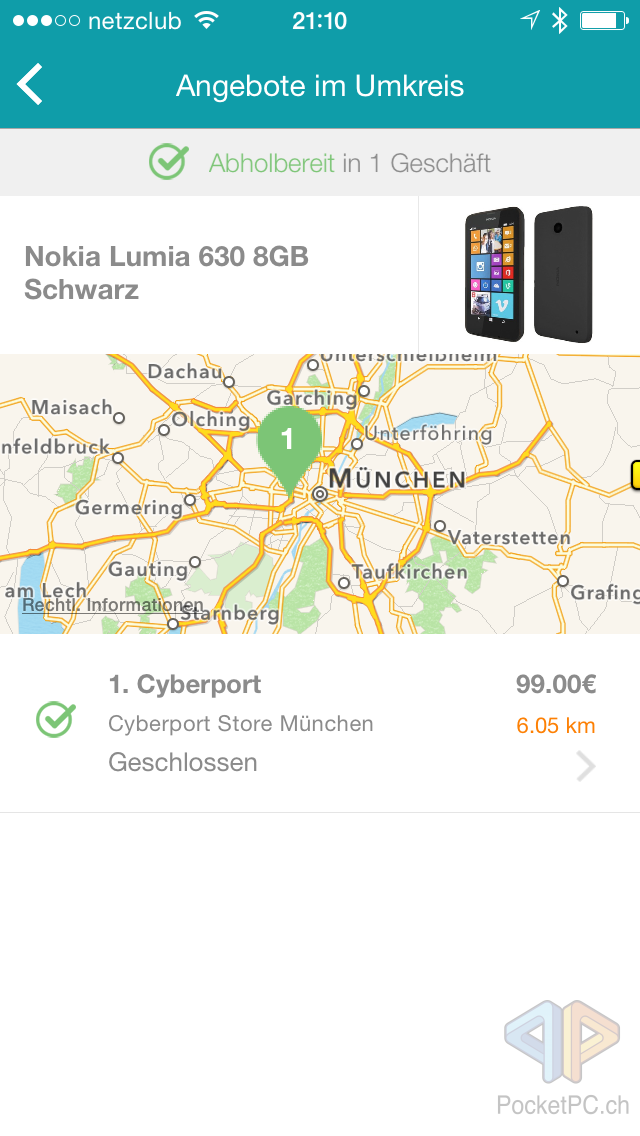Go back using the top-left arrow
This screenshot has height=1136, width=640.
click(31, 85)
